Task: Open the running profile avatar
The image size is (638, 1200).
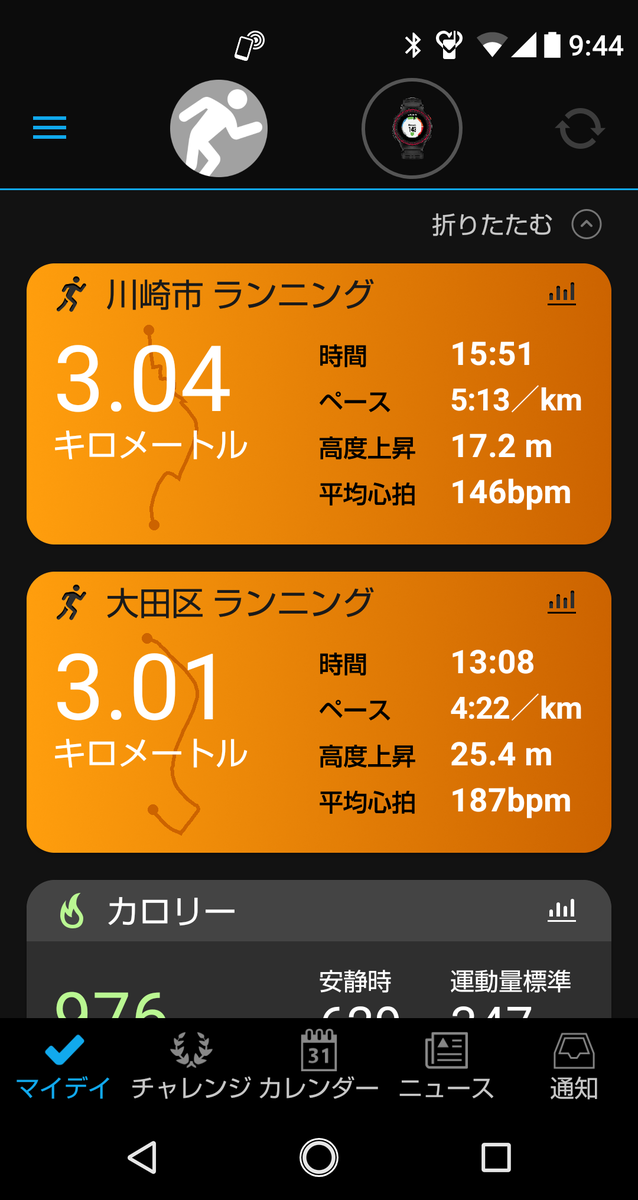Action: [218, 129]
